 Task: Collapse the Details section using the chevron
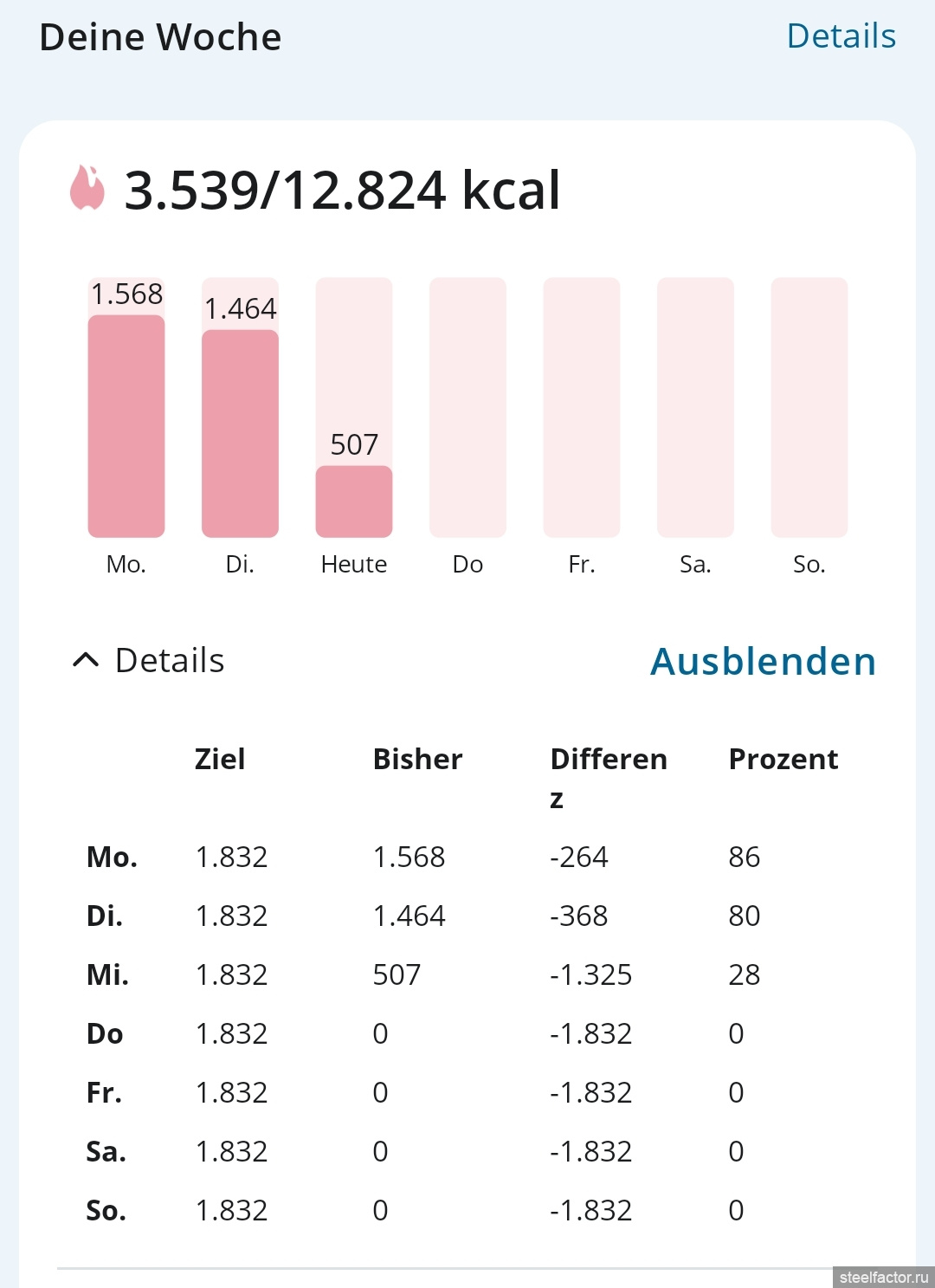click(86, 660)
